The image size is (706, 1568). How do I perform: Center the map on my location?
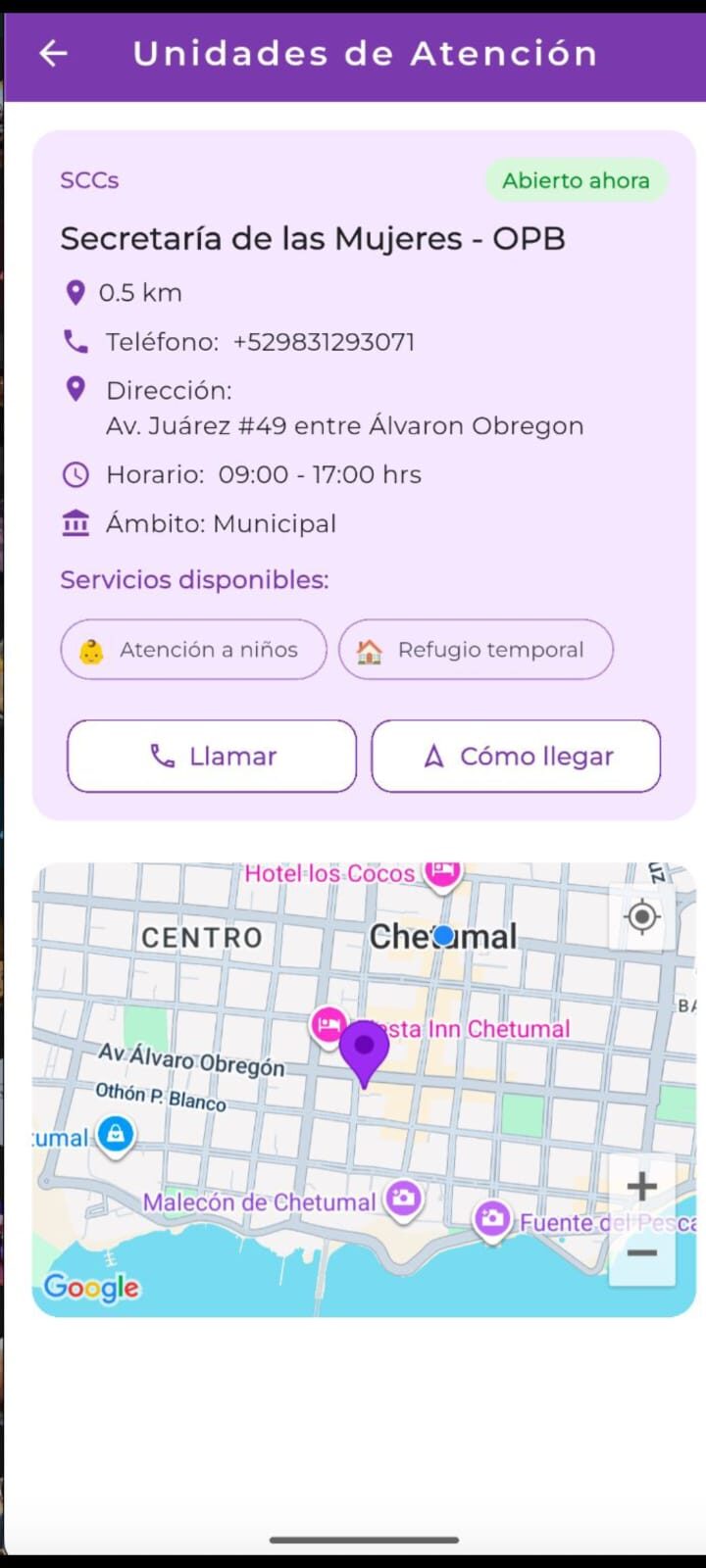point(642,917)
